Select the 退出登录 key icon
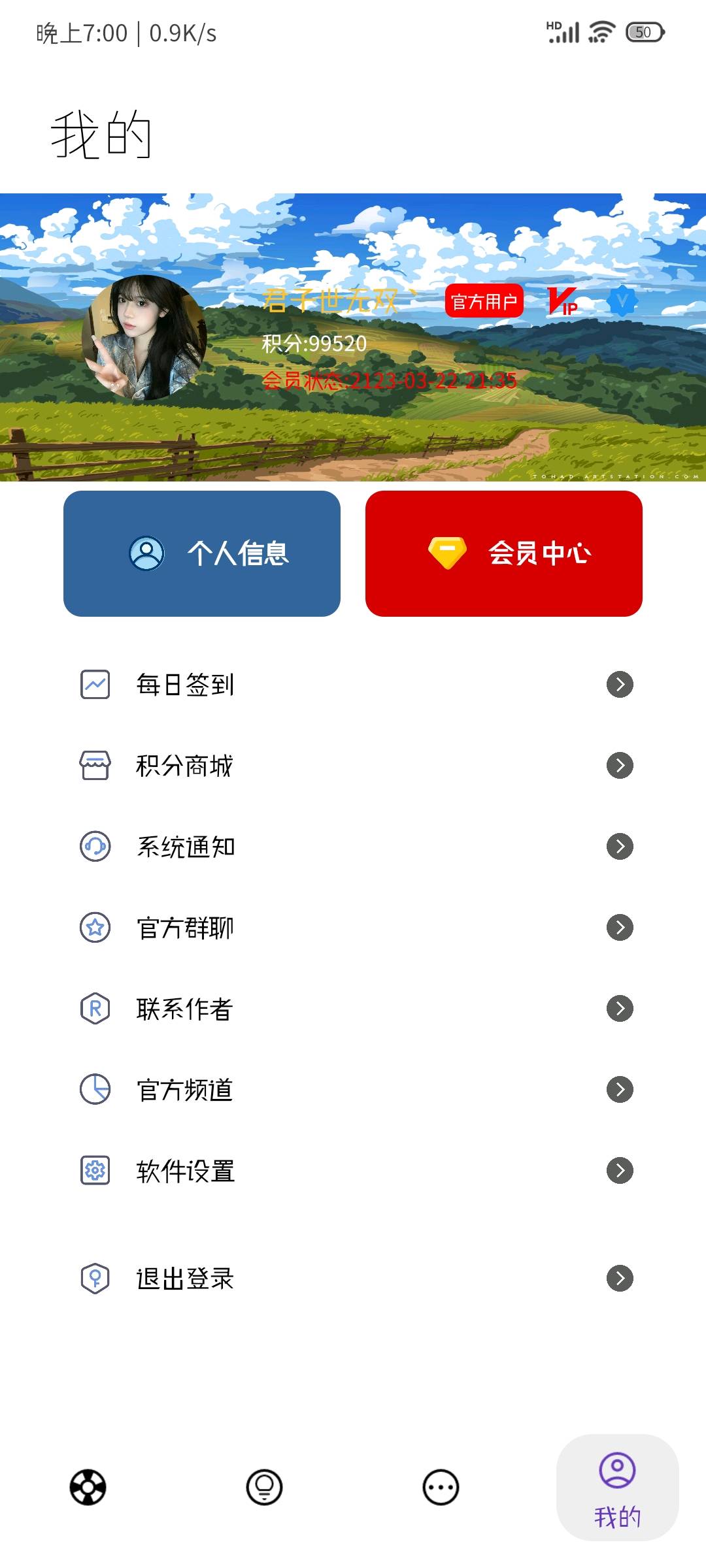This screenshot has height=1568, width=706. 95,1279
